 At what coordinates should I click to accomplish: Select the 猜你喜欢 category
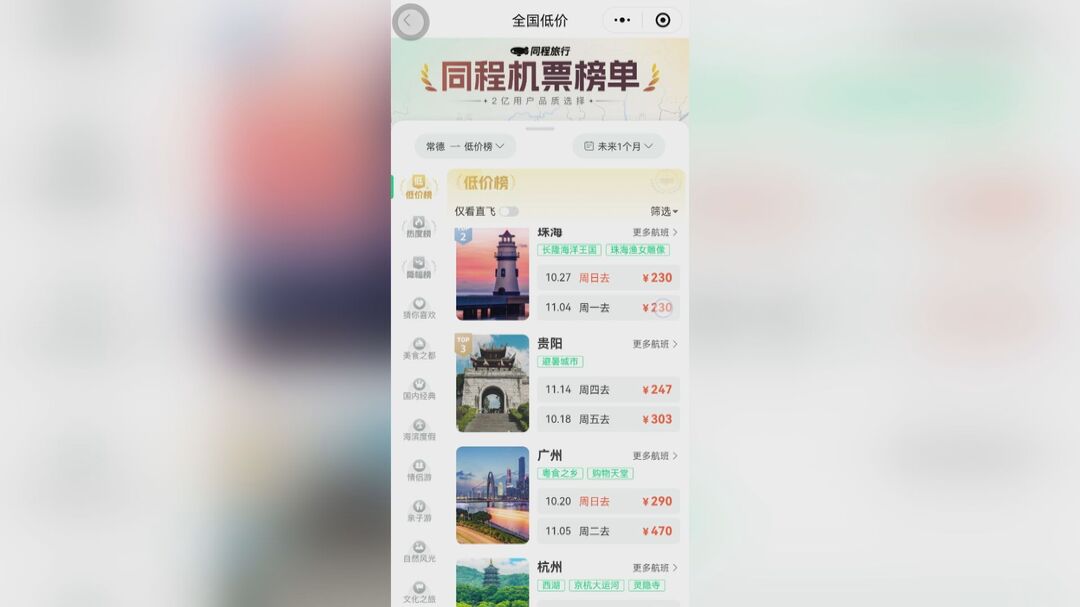click(x=419, y=308)
